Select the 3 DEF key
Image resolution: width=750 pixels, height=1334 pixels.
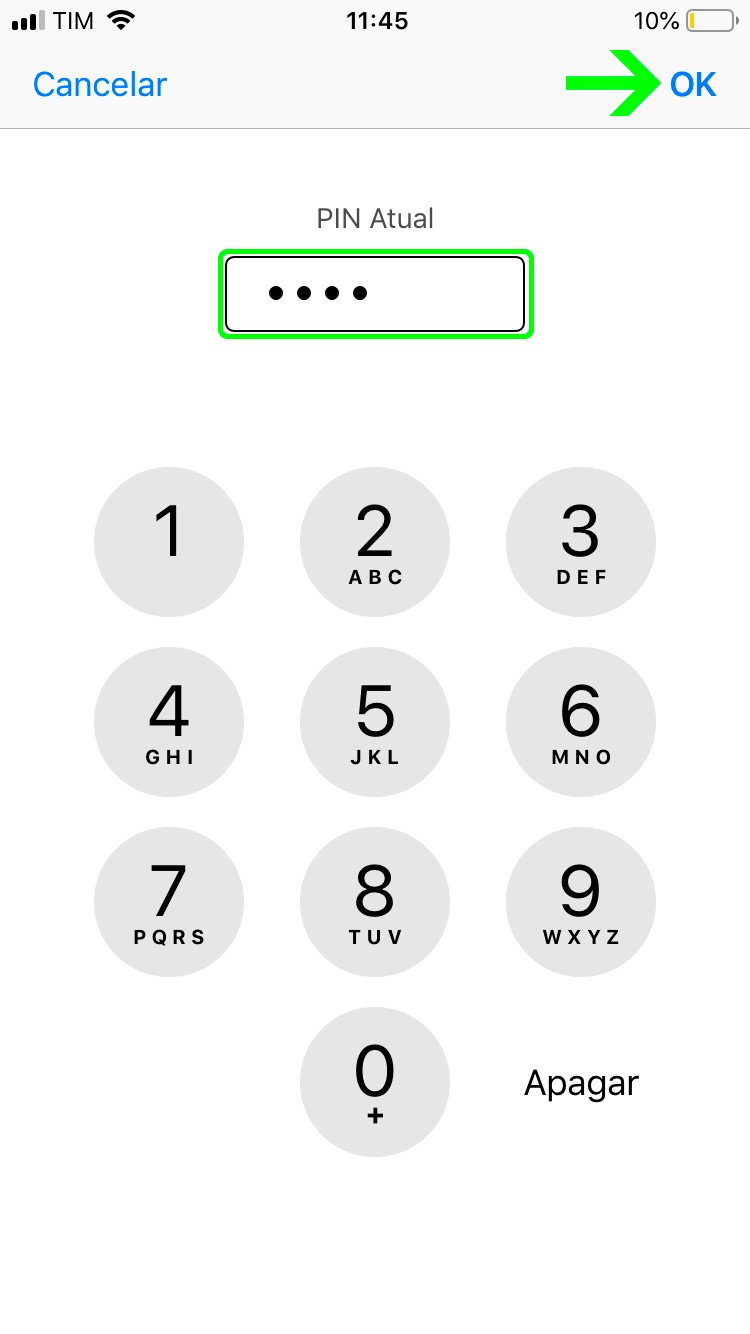pos(581,542)
